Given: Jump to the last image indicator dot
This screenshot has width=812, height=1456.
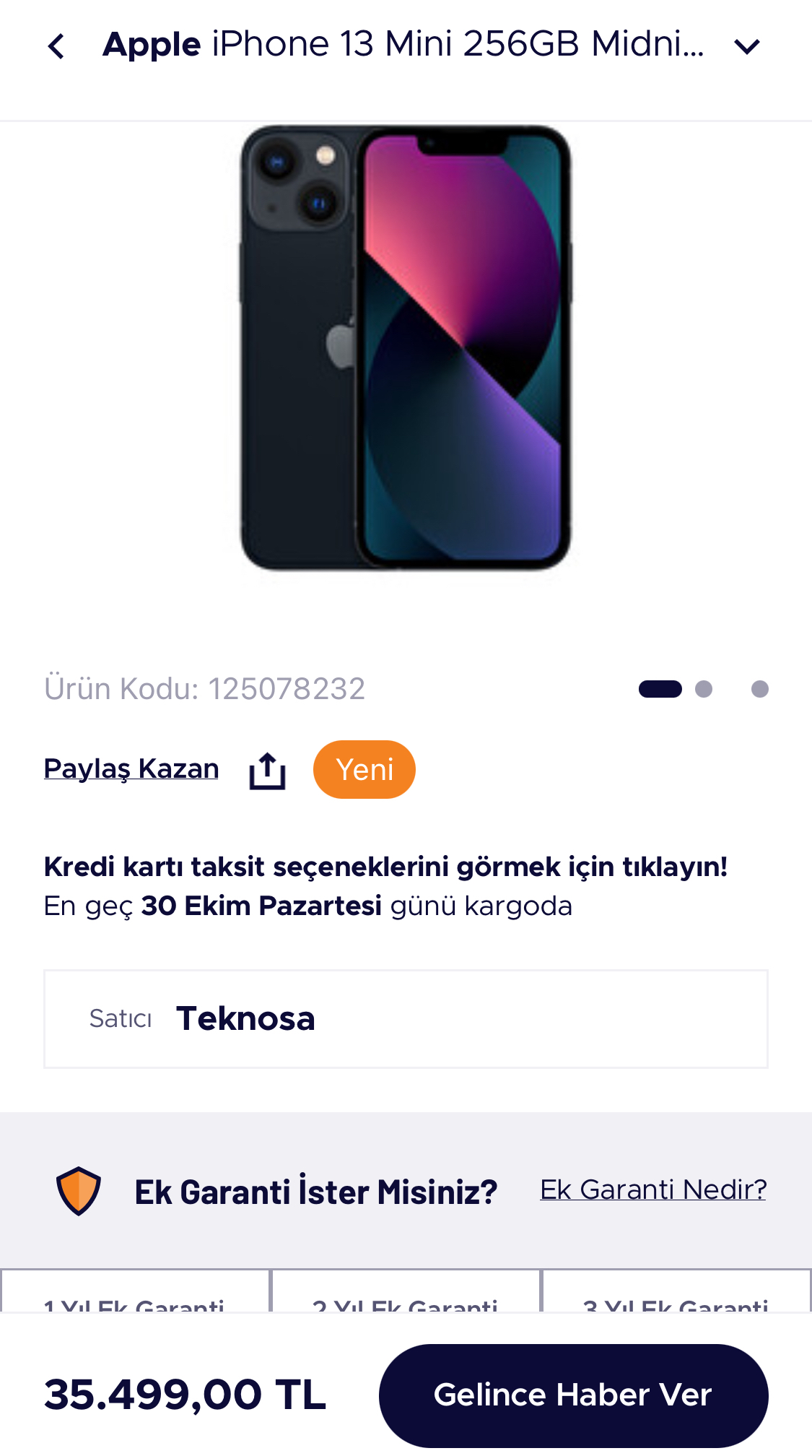Looking at the screenshot, I should coord(759,689).
